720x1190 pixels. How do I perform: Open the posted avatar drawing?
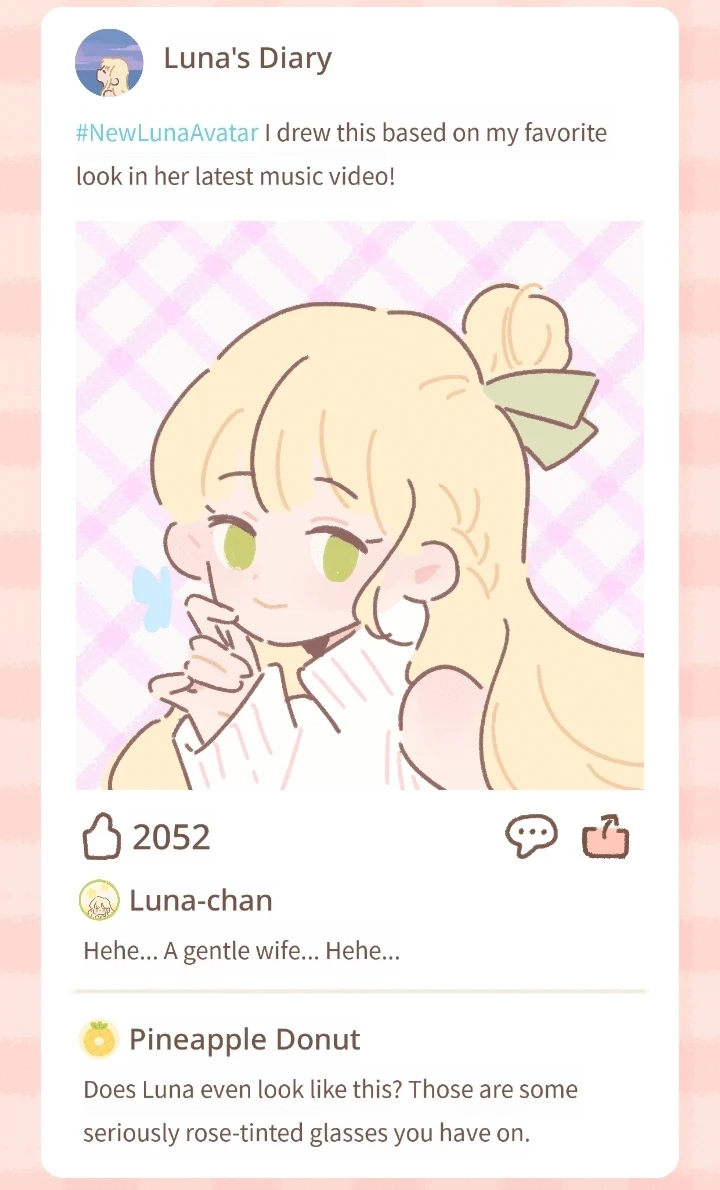(x=360, y=505)
